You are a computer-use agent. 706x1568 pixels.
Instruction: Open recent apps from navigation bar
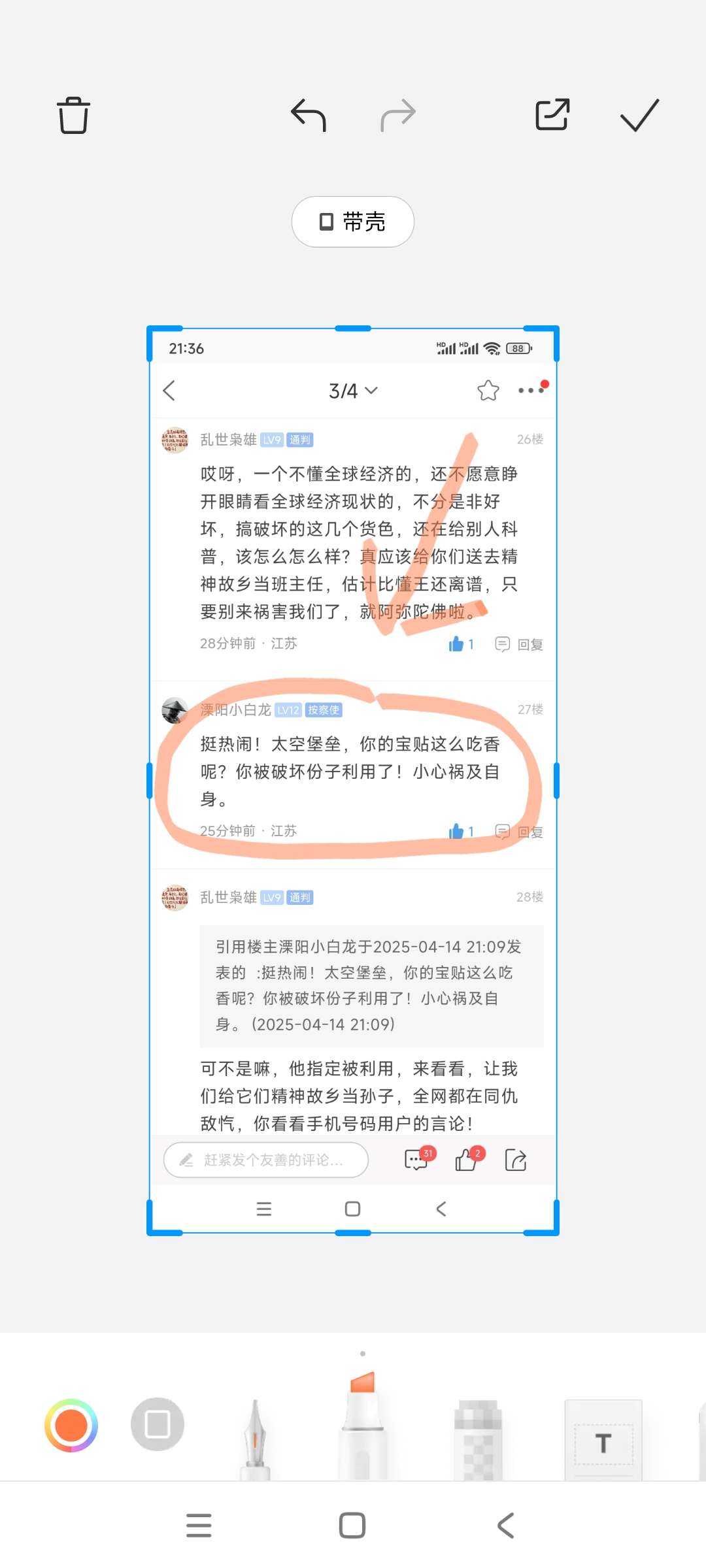coord(199,1526)
